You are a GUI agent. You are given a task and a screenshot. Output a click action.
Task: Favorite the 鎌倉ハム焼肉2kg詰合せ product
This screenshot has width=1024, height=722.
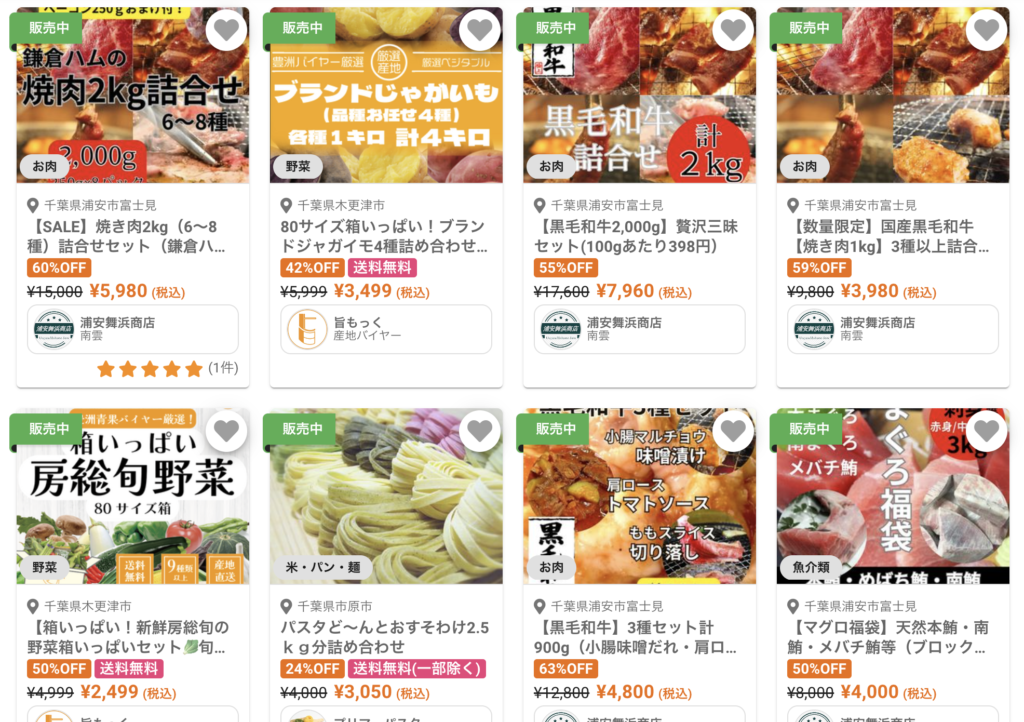point(226,30)
